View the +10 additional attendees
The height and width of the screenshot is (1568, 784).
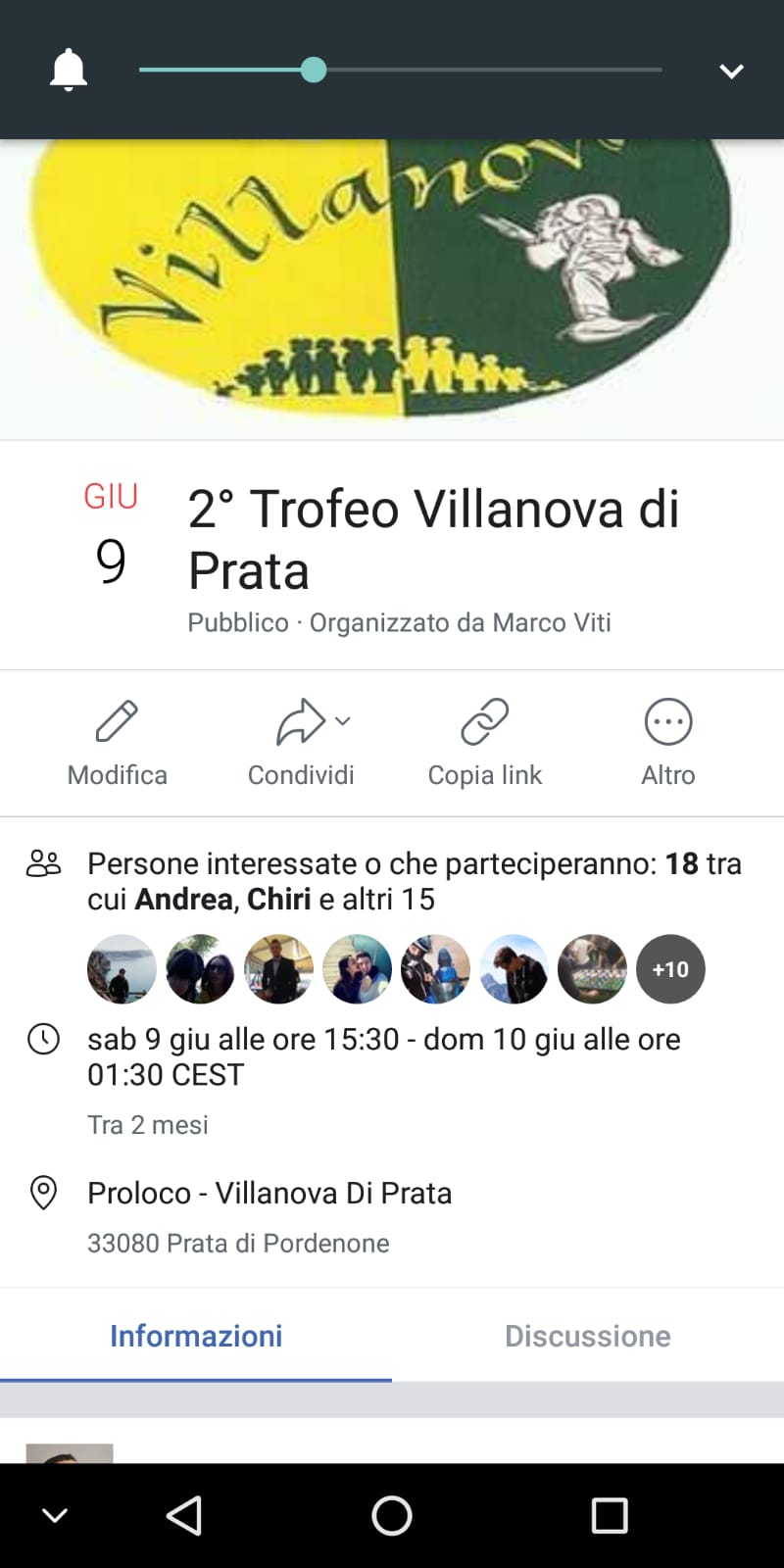tap(670, 969)
